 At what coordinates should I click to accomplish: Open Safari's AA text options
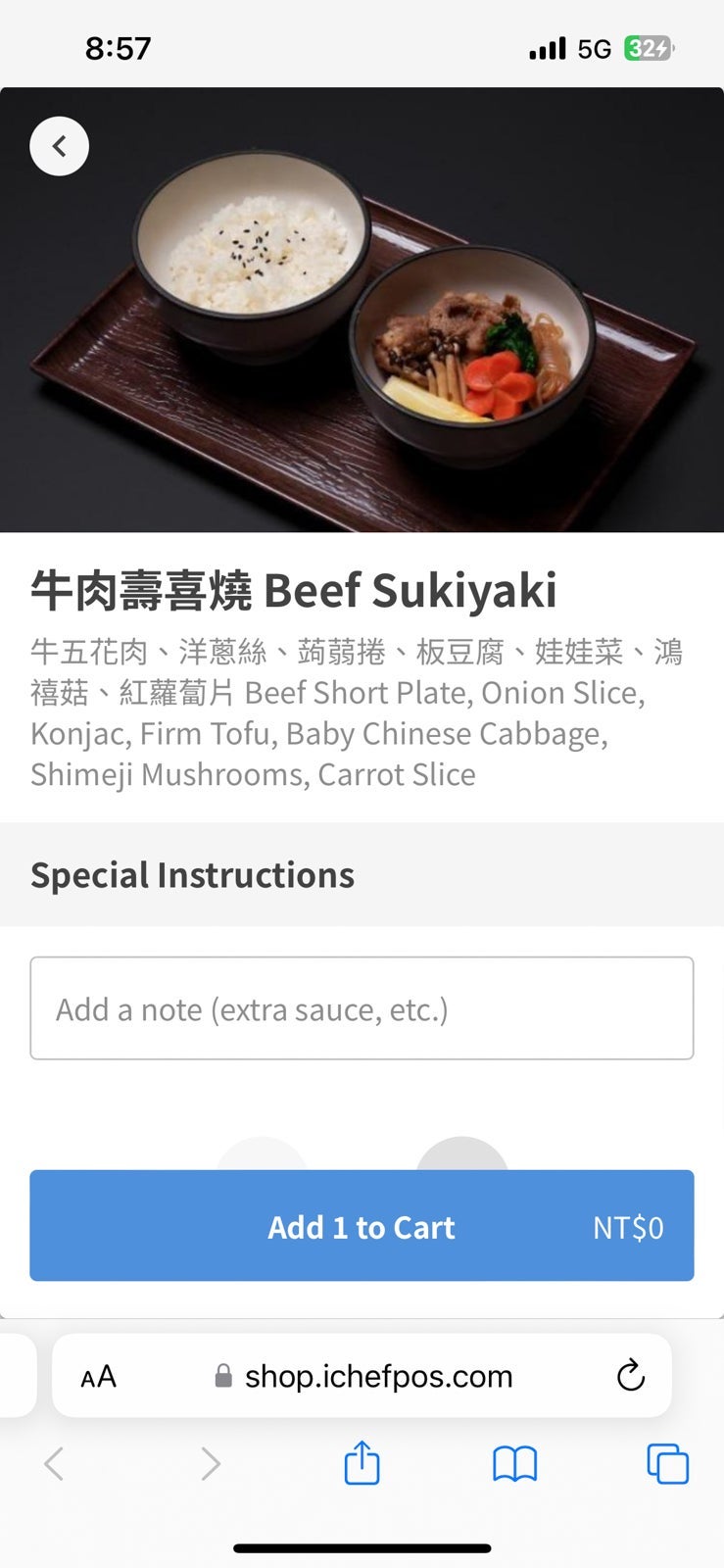click(x=98, y=1377)
